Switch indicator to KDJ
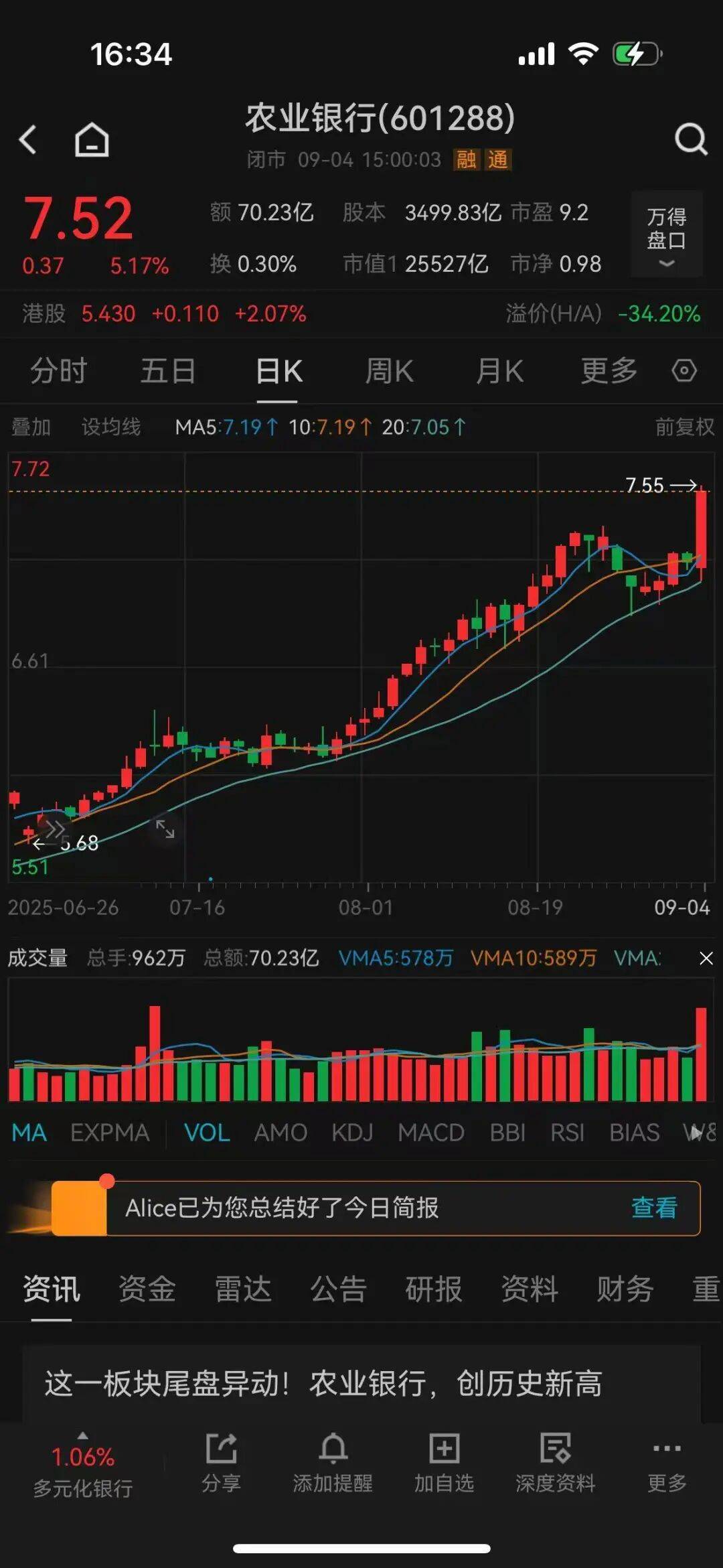Viewport: 723px width, 1568px height. click(x=352, y=1133)
